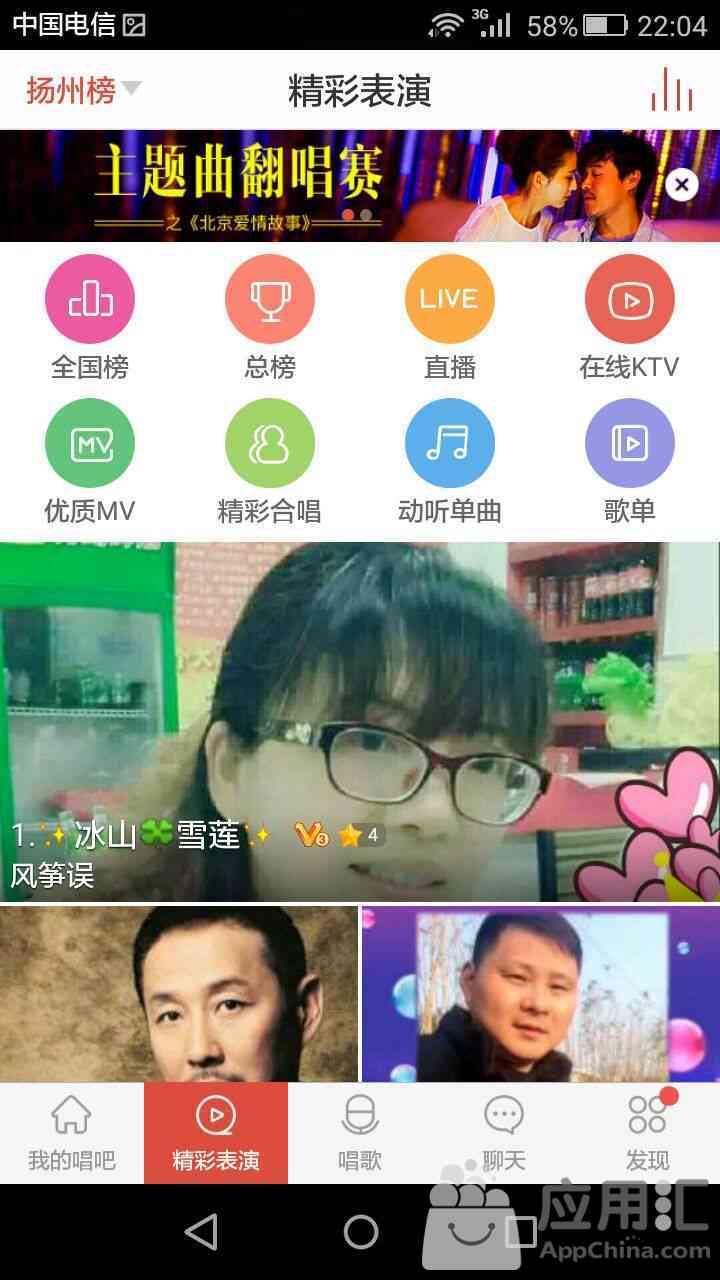Screen dimensions: 720x1280
Task: Open the bearded man's performance tile
Action: [178, 994]
